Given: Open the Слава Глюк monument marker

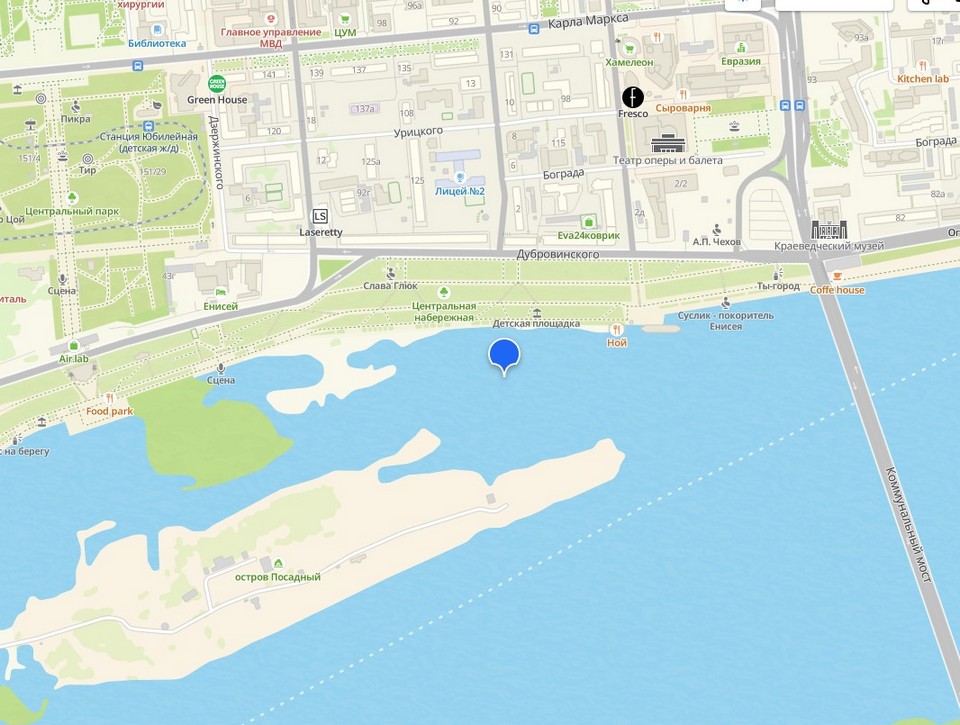Looking at the screenshot, I should point(390,271).
